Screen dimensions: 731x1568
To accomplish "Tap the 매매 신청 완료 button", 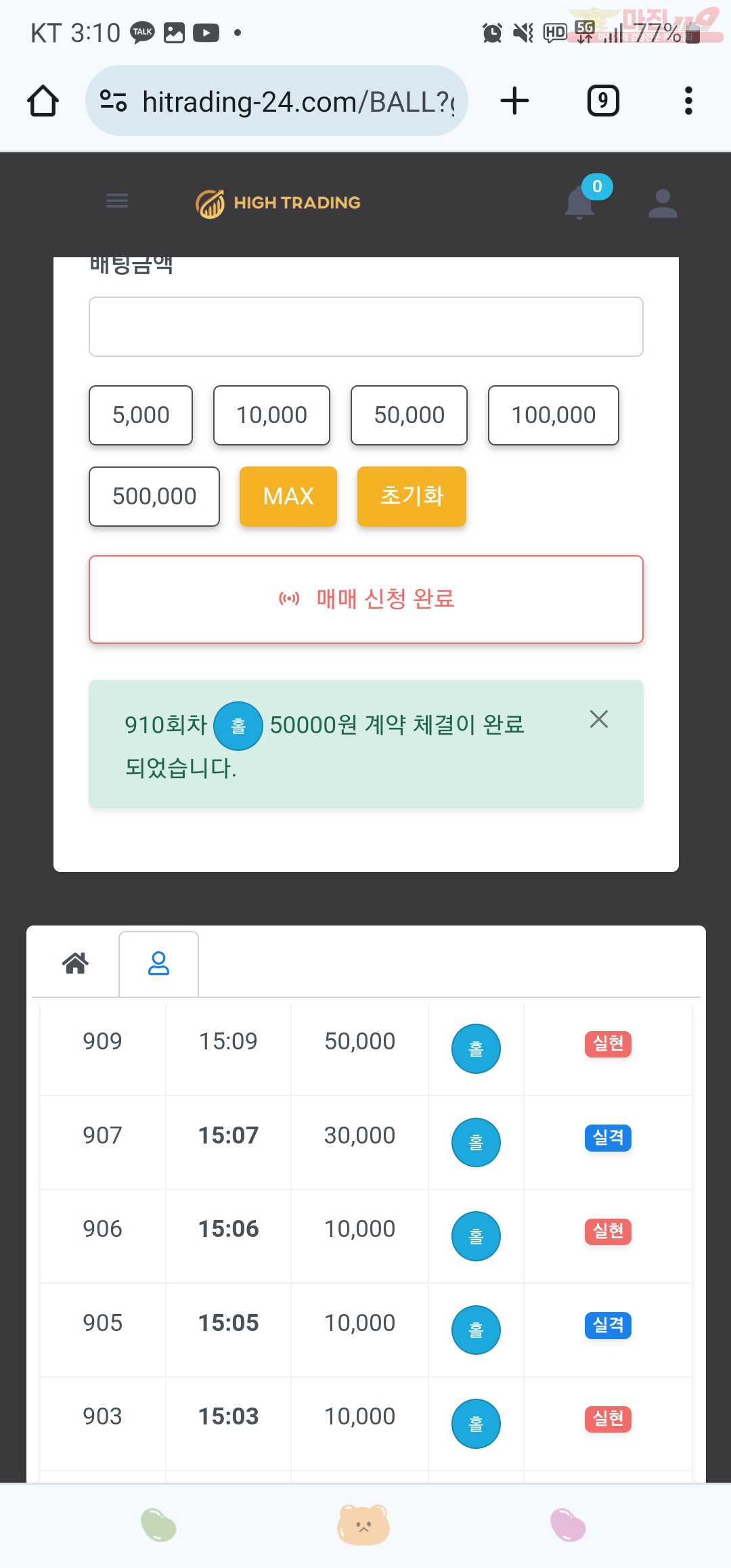I will pos(366,599).
